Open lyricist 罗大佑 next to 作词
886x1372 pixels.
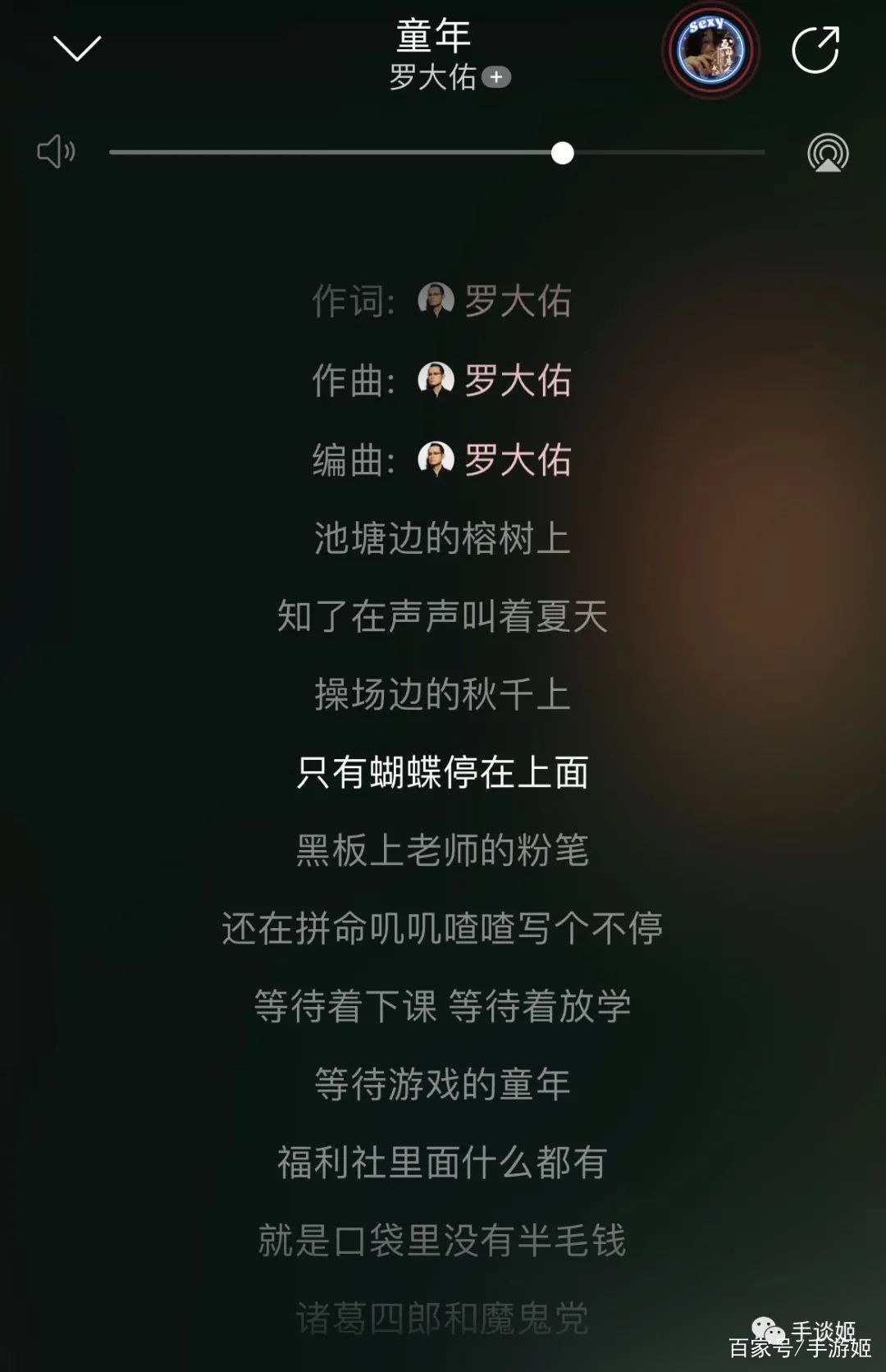(x=517, y=301)
